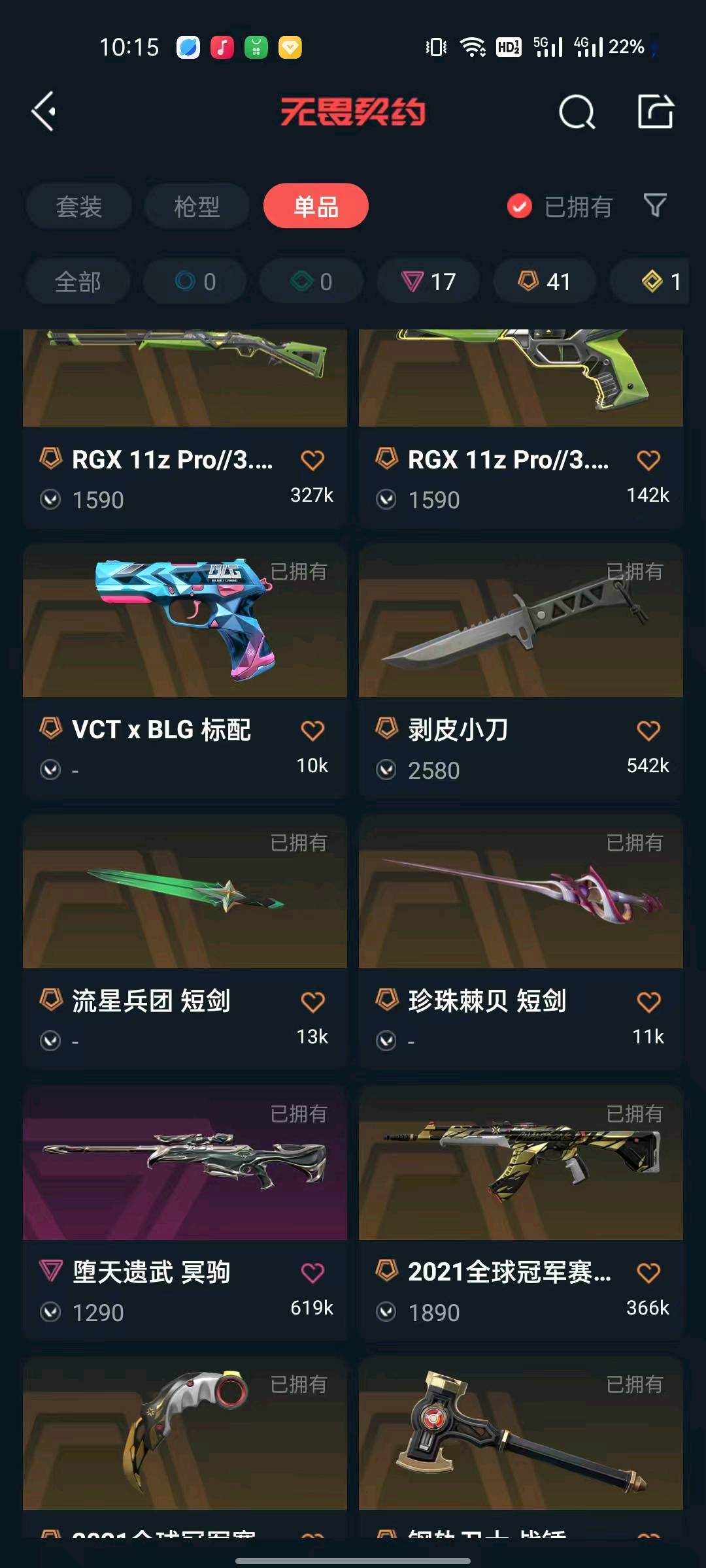This screenshot has height=1568, width=706.
Task: Select the 单品 tab
Action: click(316, 206)
